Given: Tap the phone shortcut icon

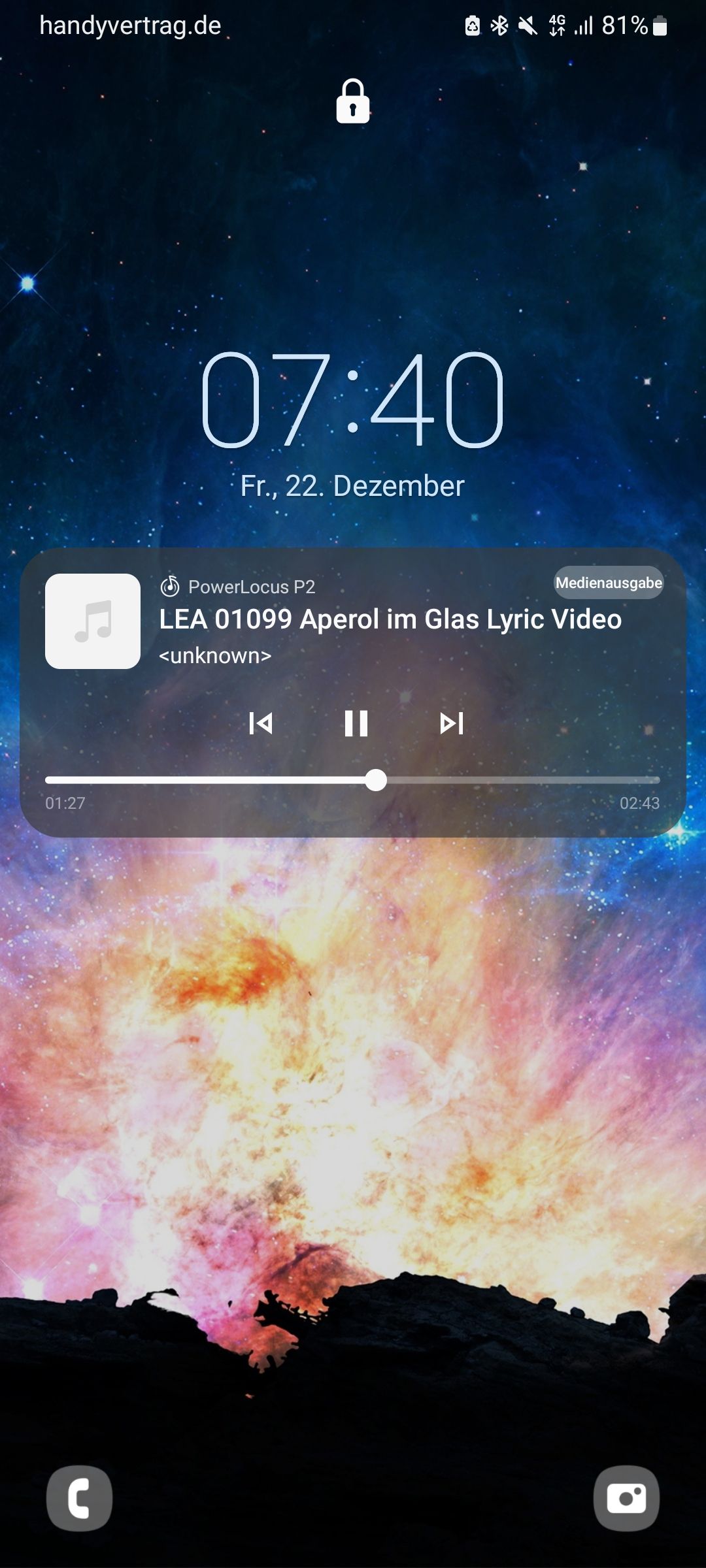Looking at the screenshot, I should 79,1498.
